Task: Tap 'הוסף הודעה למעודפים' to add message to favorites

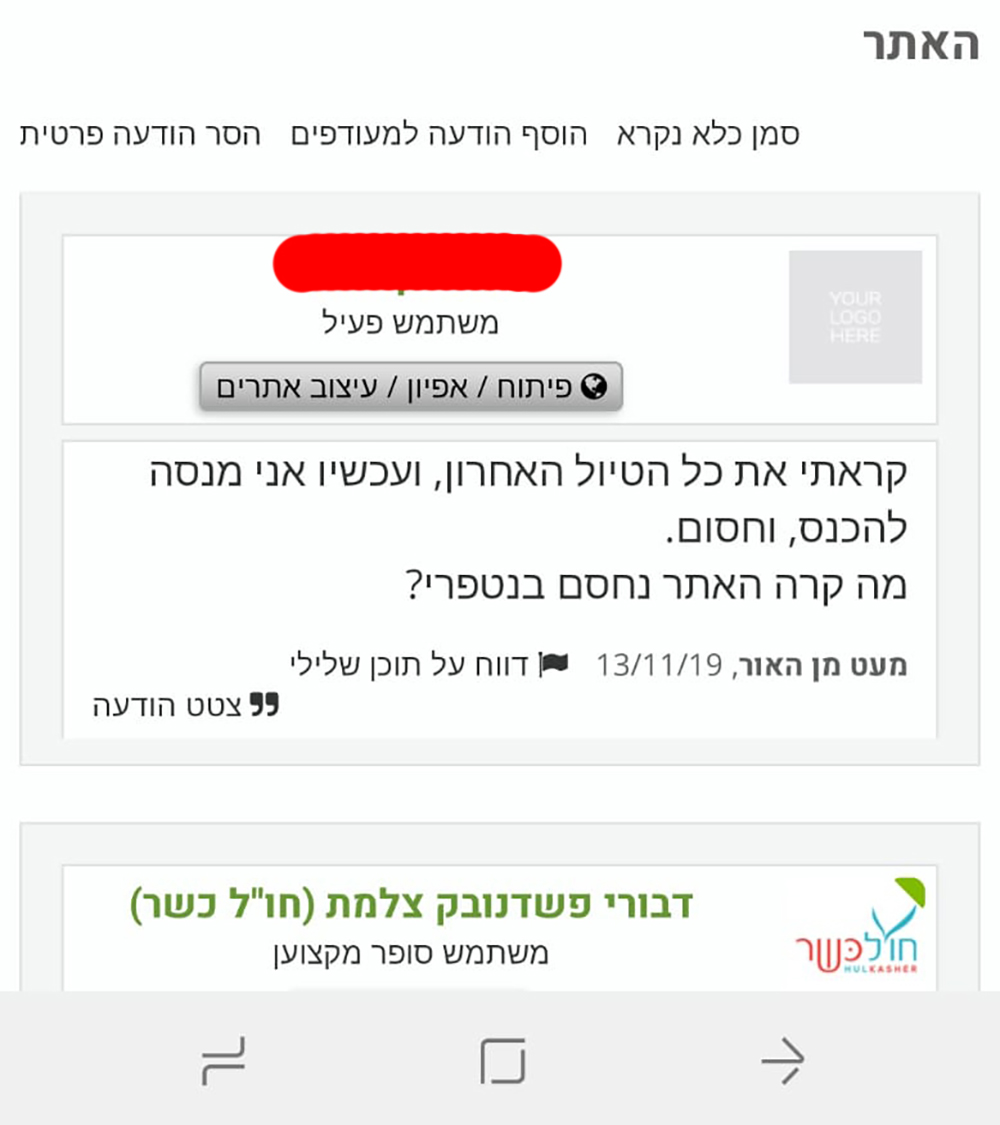Action: [x=439, y=134]
